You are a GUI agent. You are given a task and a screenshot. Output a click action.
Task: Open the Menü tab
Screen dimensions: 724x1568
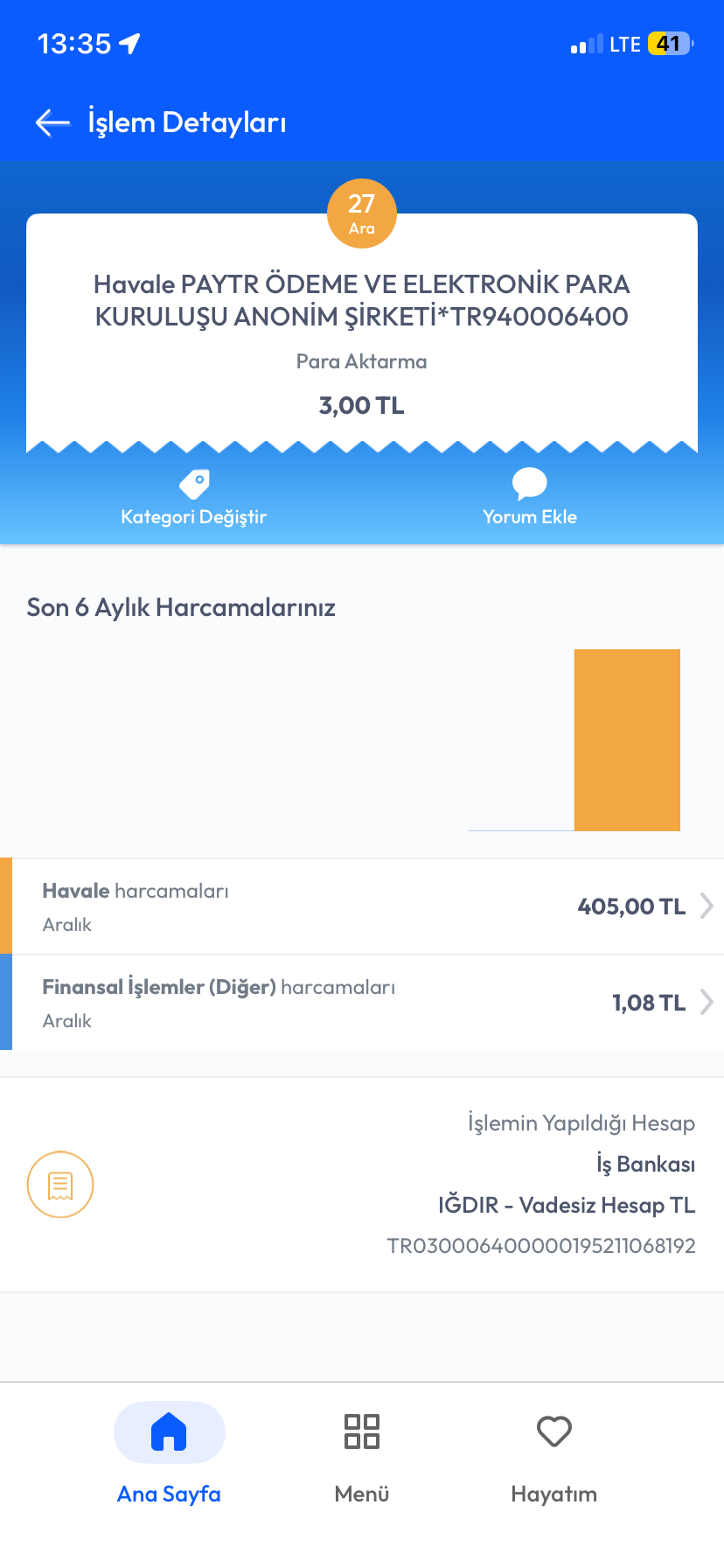(362, 1453)
